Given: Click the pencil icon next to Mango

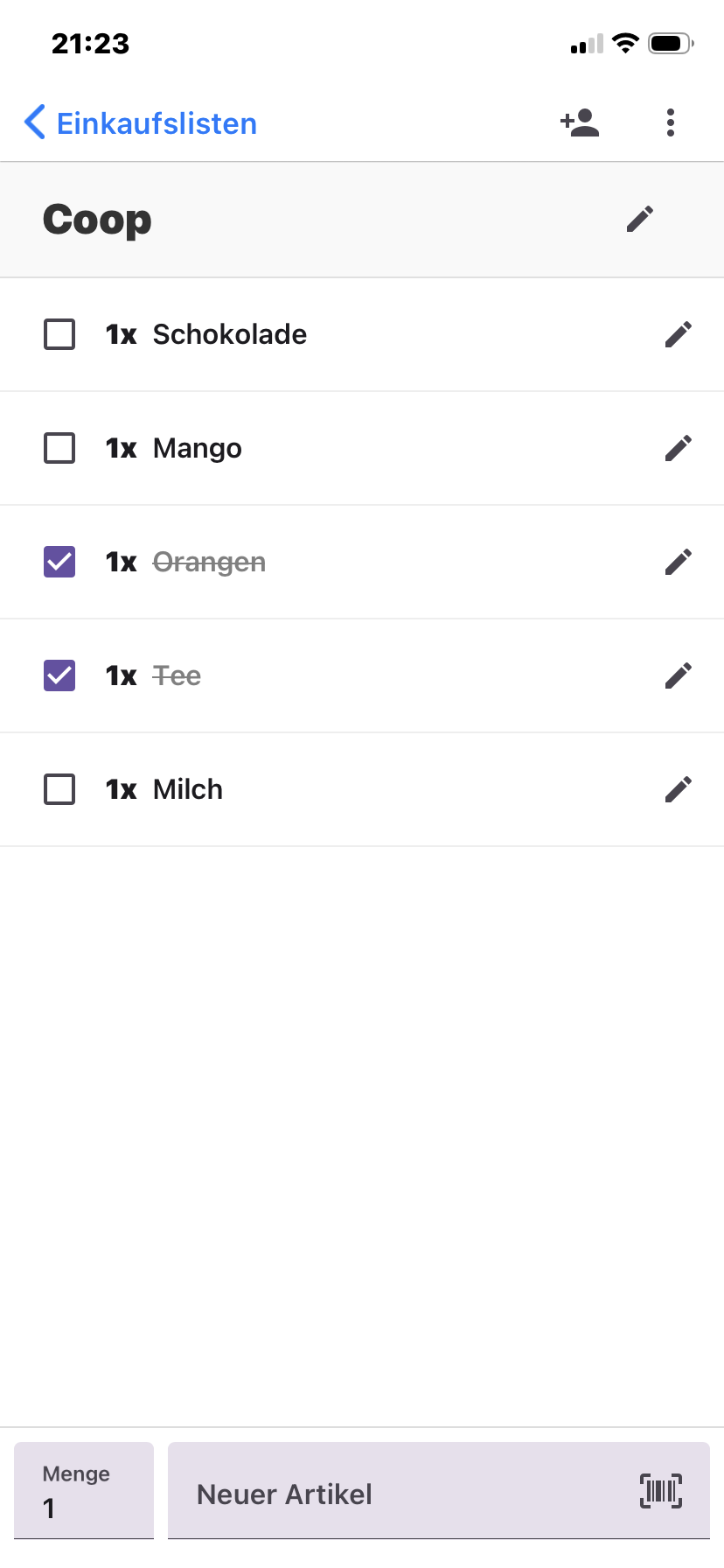Looking at the screenshot, I should [679, 448].
